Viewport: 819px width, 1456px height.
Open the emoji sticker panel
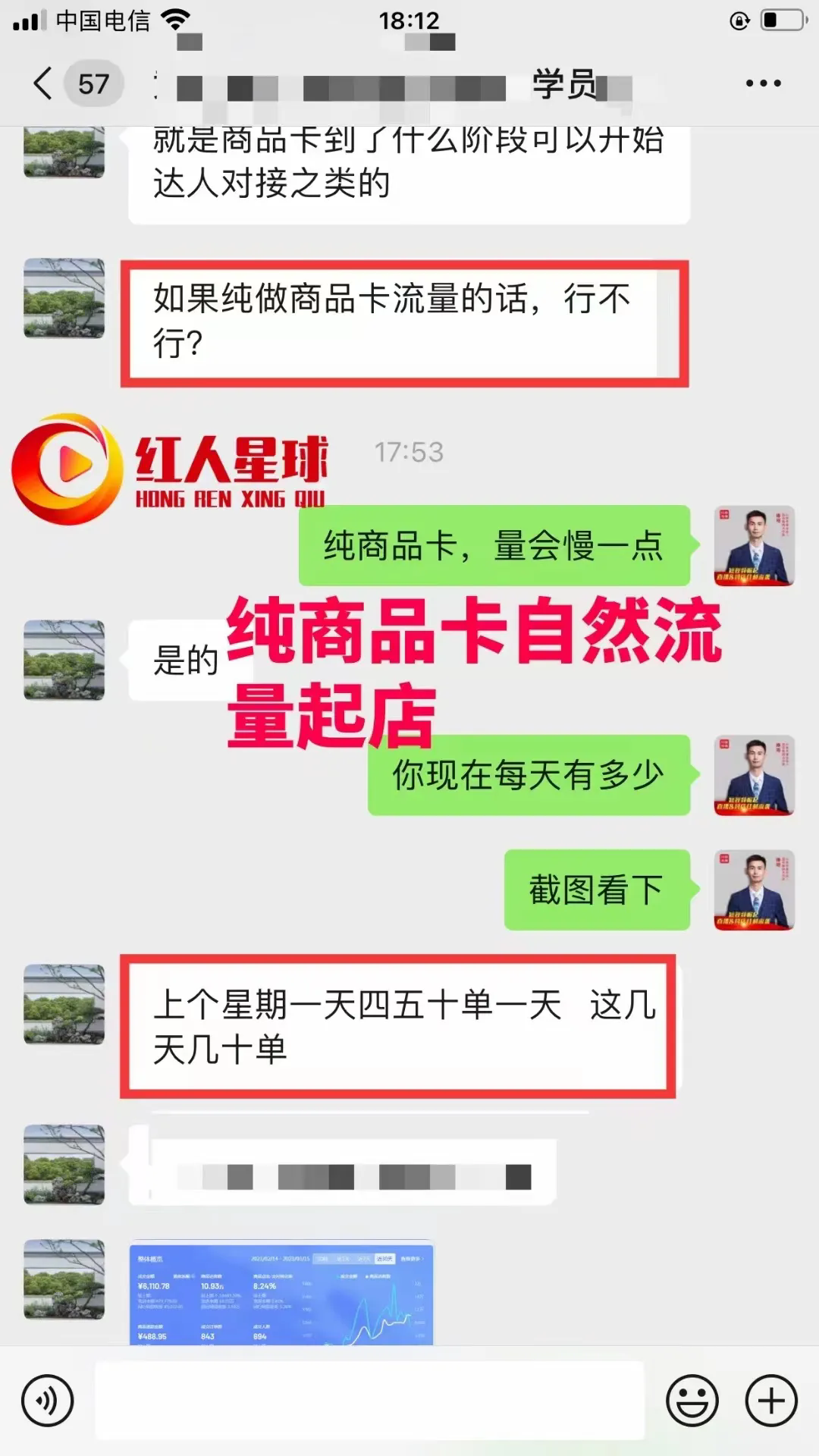(692, 1401)
